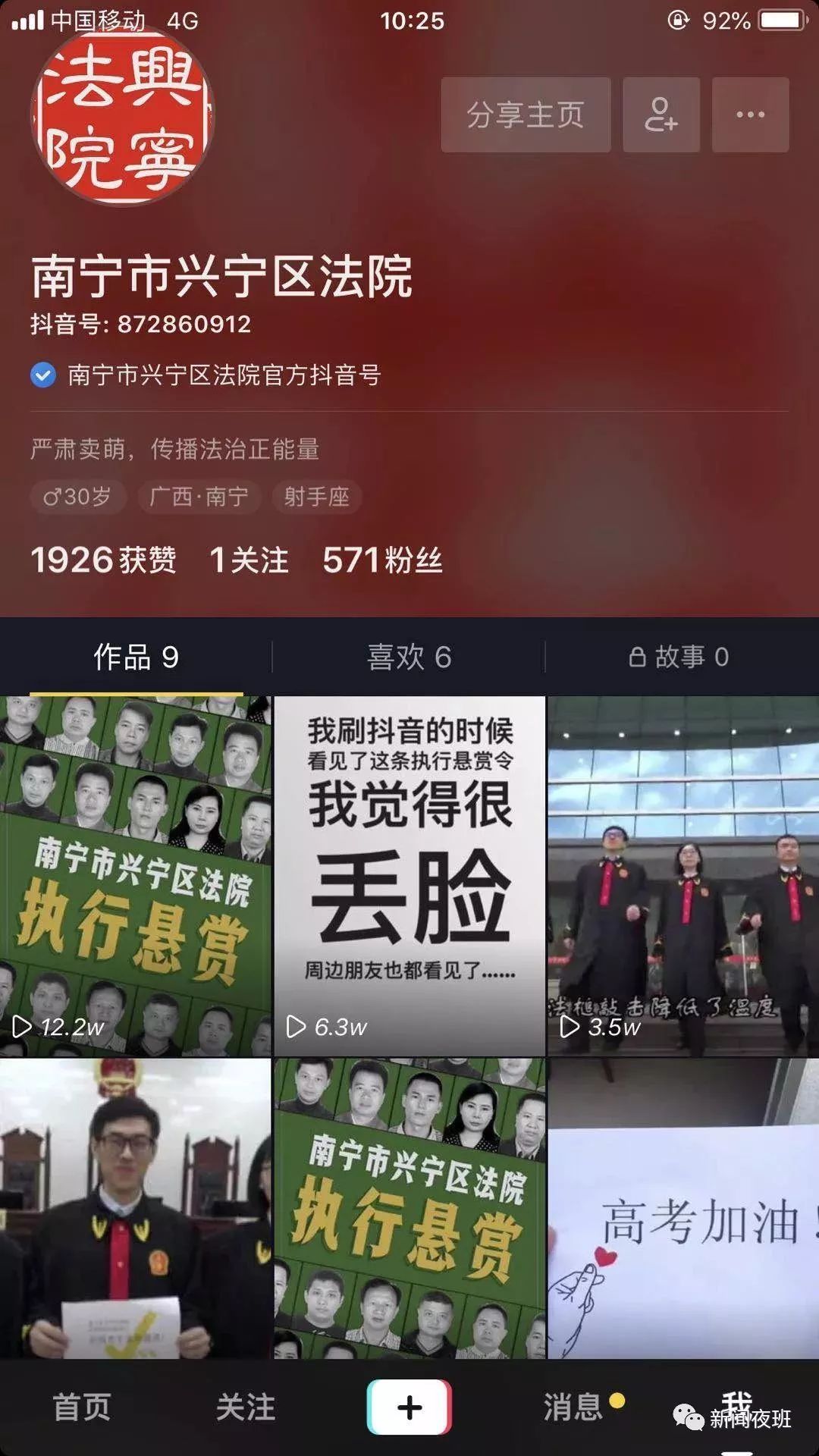Play the 执行悬赏 video with 12.2w plays
This screenshot has width=819, height=1456.
(135, 876)
